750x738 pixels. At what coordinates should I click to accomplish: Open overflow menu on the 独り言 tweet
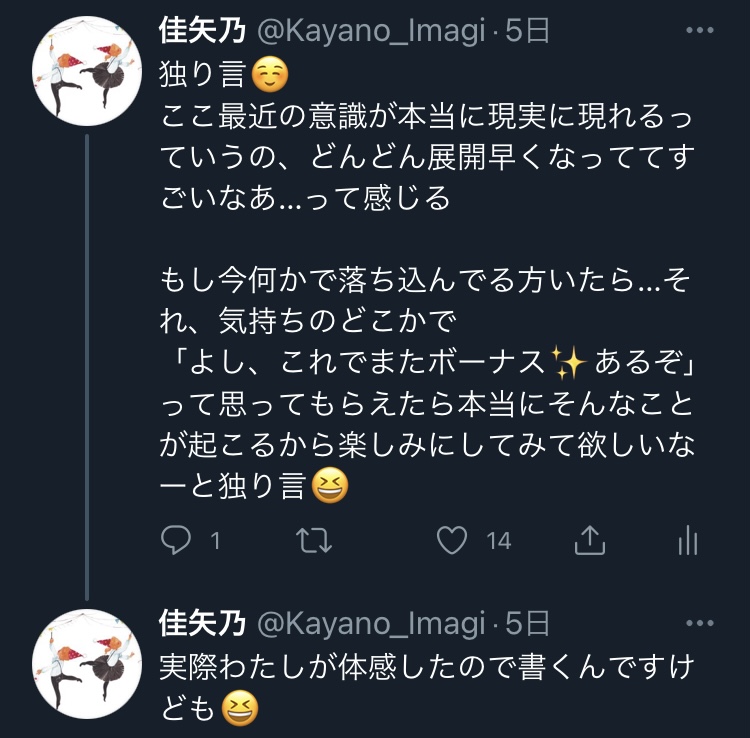700,31
